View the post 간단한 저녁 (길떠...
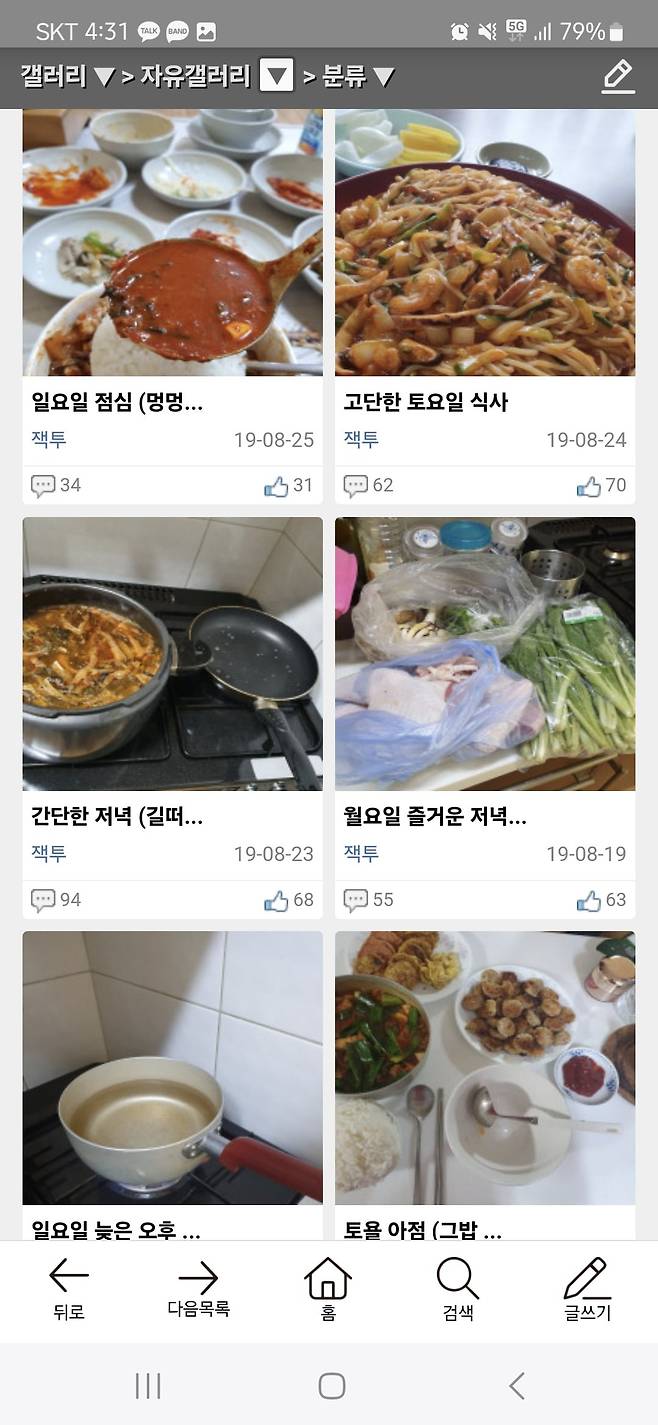Viewport: 658px width, 1425px height. click(x=117, y=817)
